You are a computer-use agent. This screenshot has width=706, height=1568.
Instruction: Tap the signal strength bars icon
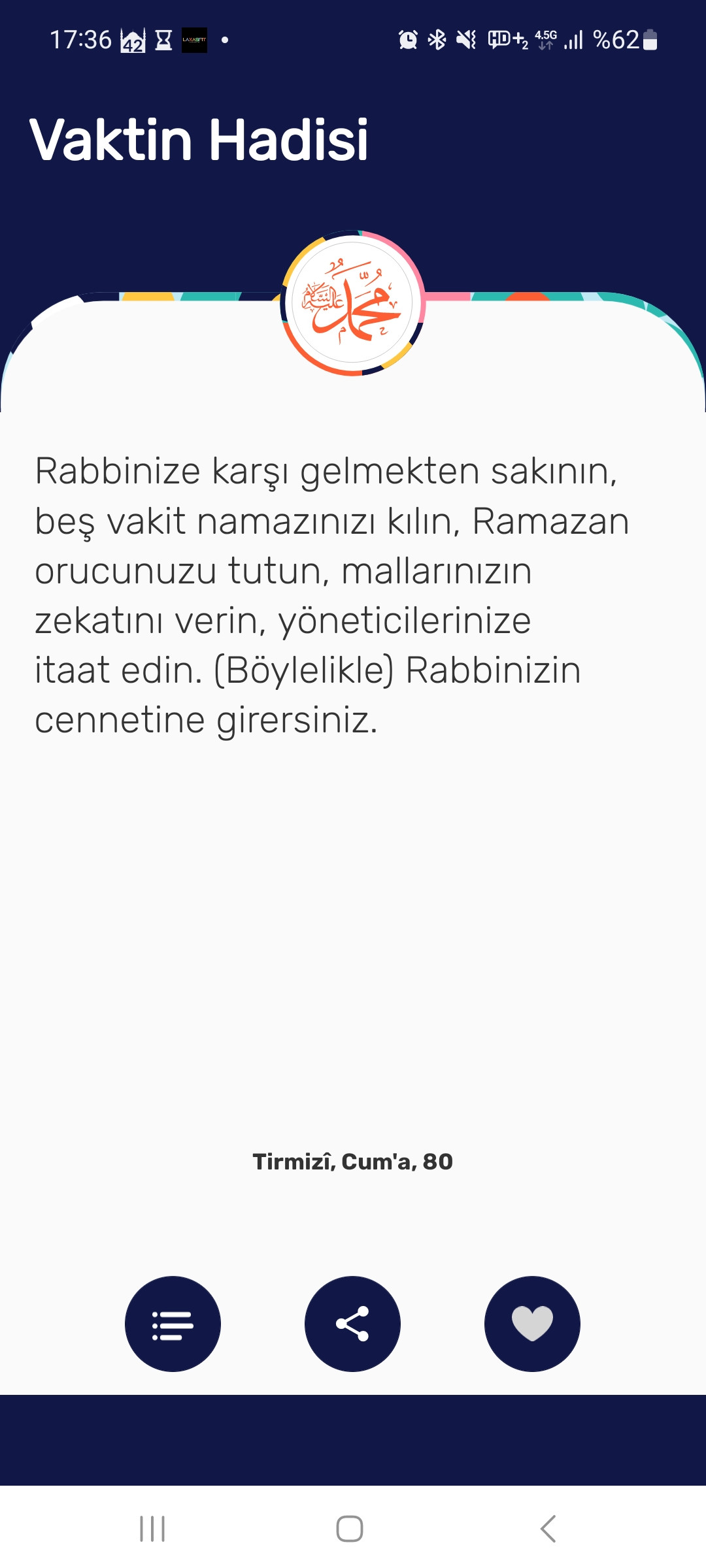click(575, 41)
